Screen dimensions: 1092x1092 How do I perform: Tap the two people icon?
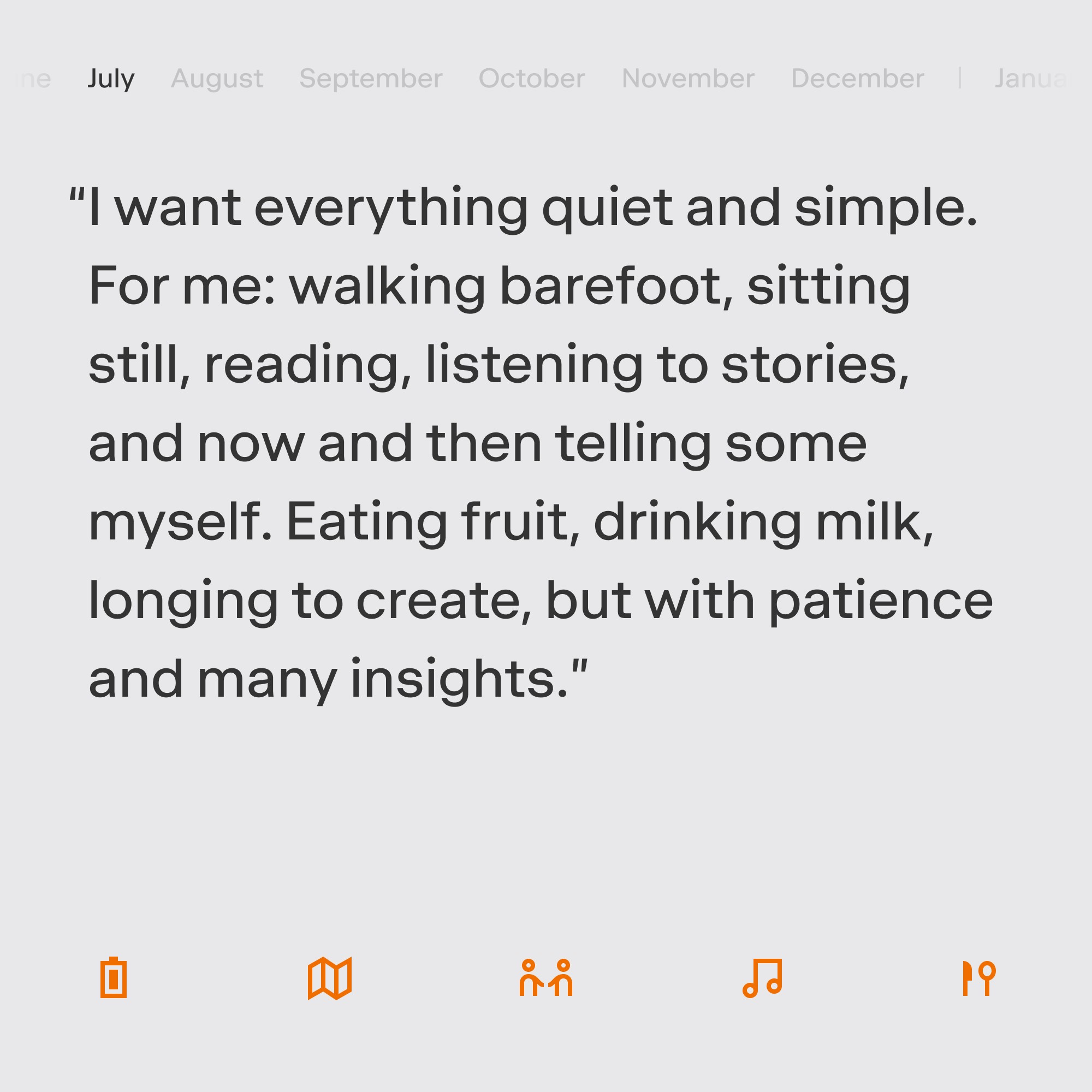pyautogui.click(x=546, y=978)
